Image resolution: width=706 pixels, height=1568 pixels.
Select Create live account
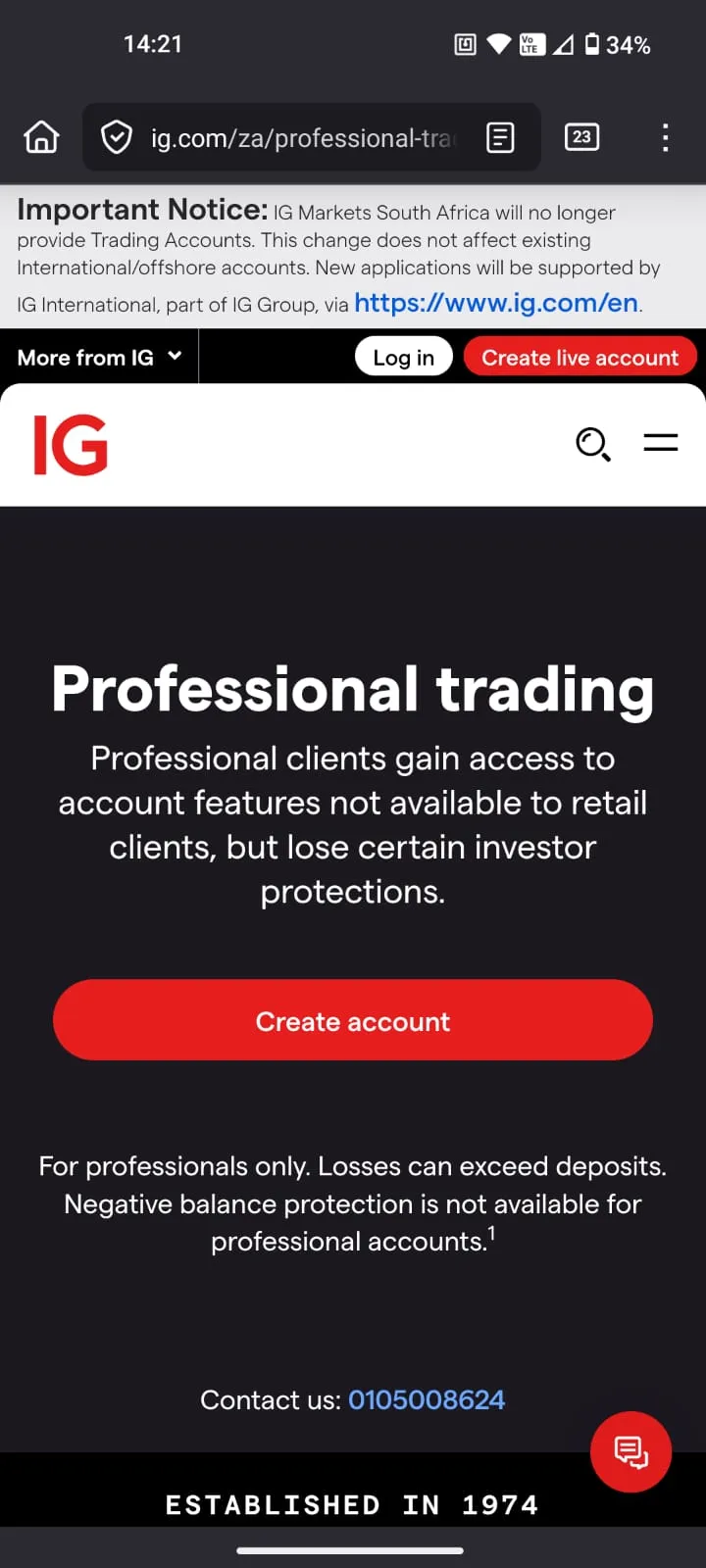[580, 358]
